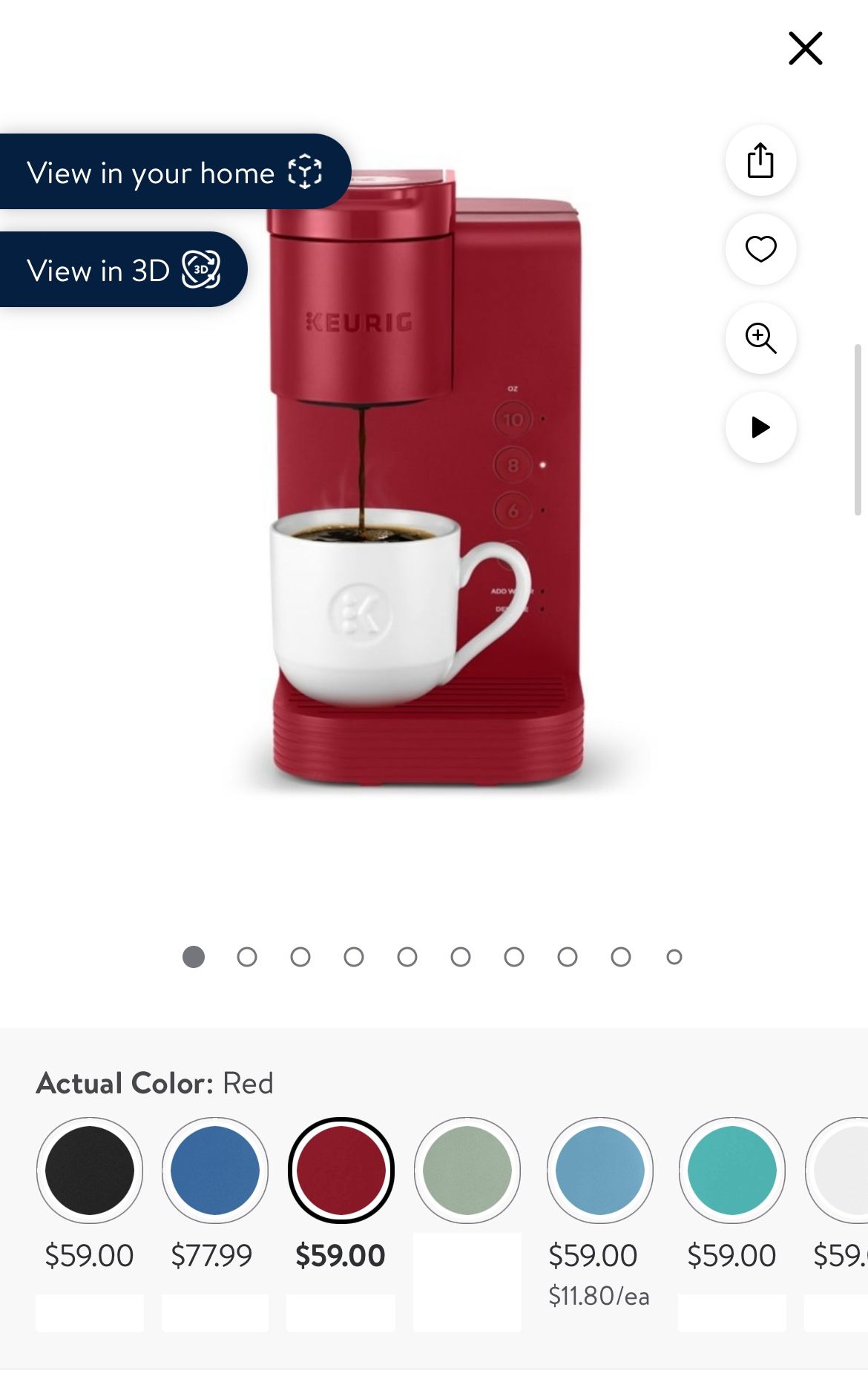
Task: Play the product video
Action: click(x=760, y=427)
